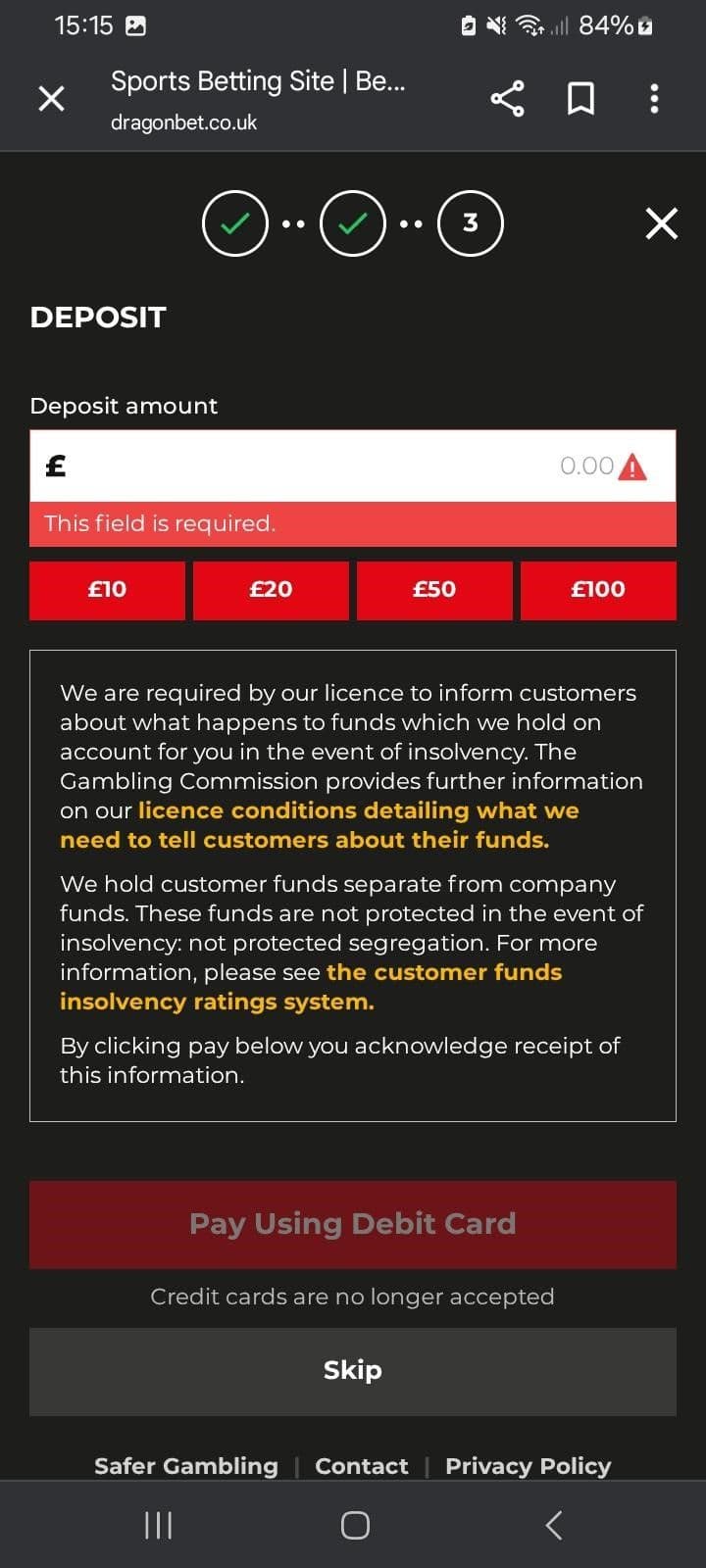Go back with the system back button
This screenshot has width=706, height=1568.
553,1525
